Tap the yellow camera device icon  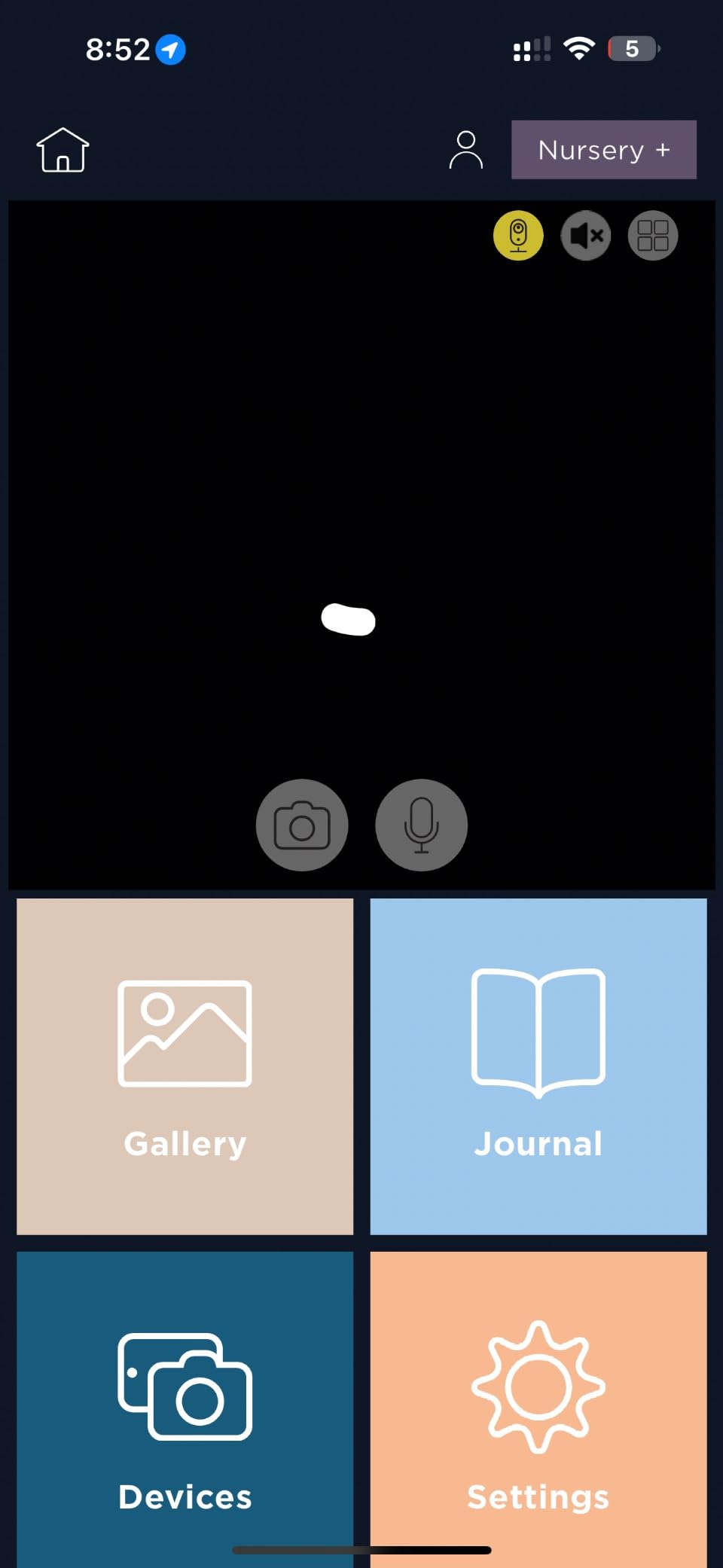click(x=518, y=236)
